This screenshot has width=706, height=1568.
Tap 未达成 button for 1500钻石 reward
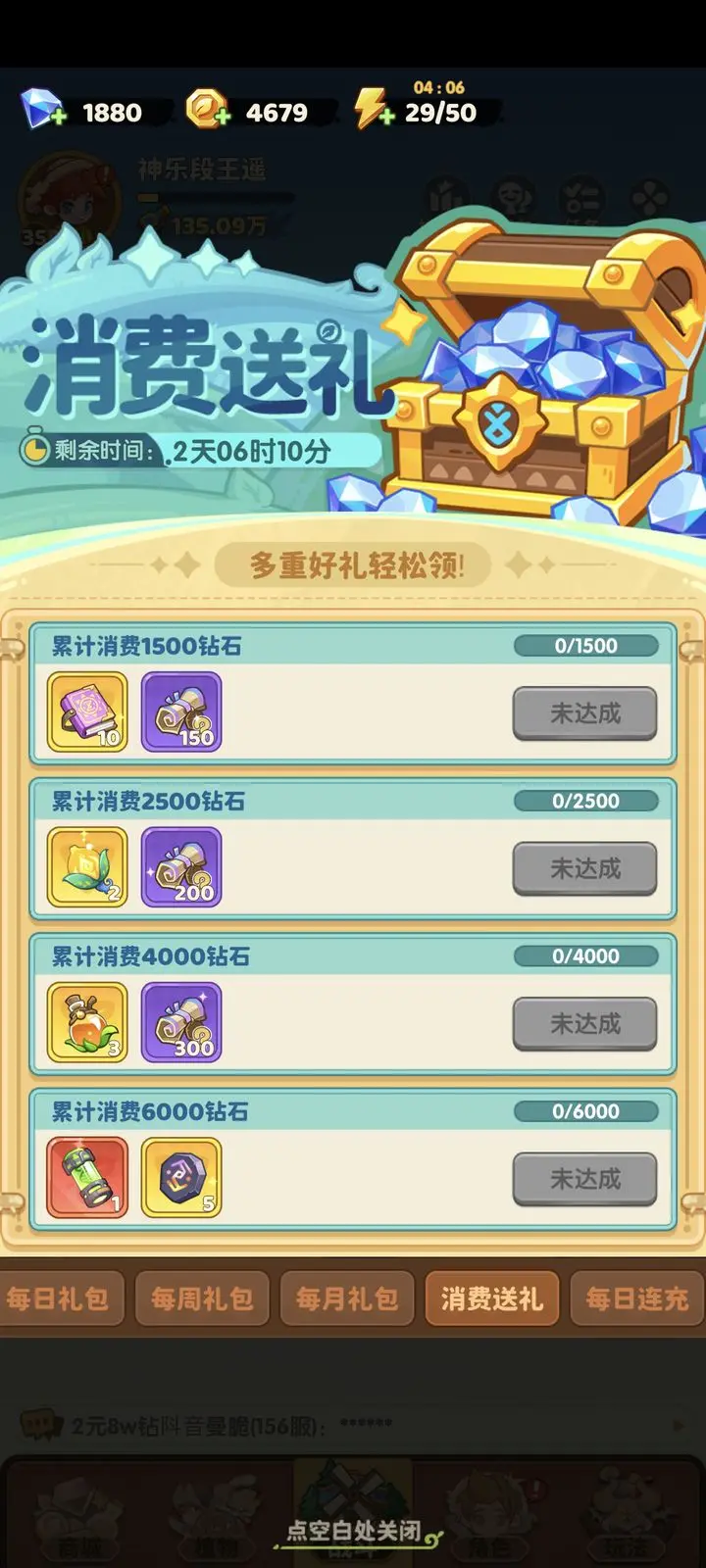584,713
